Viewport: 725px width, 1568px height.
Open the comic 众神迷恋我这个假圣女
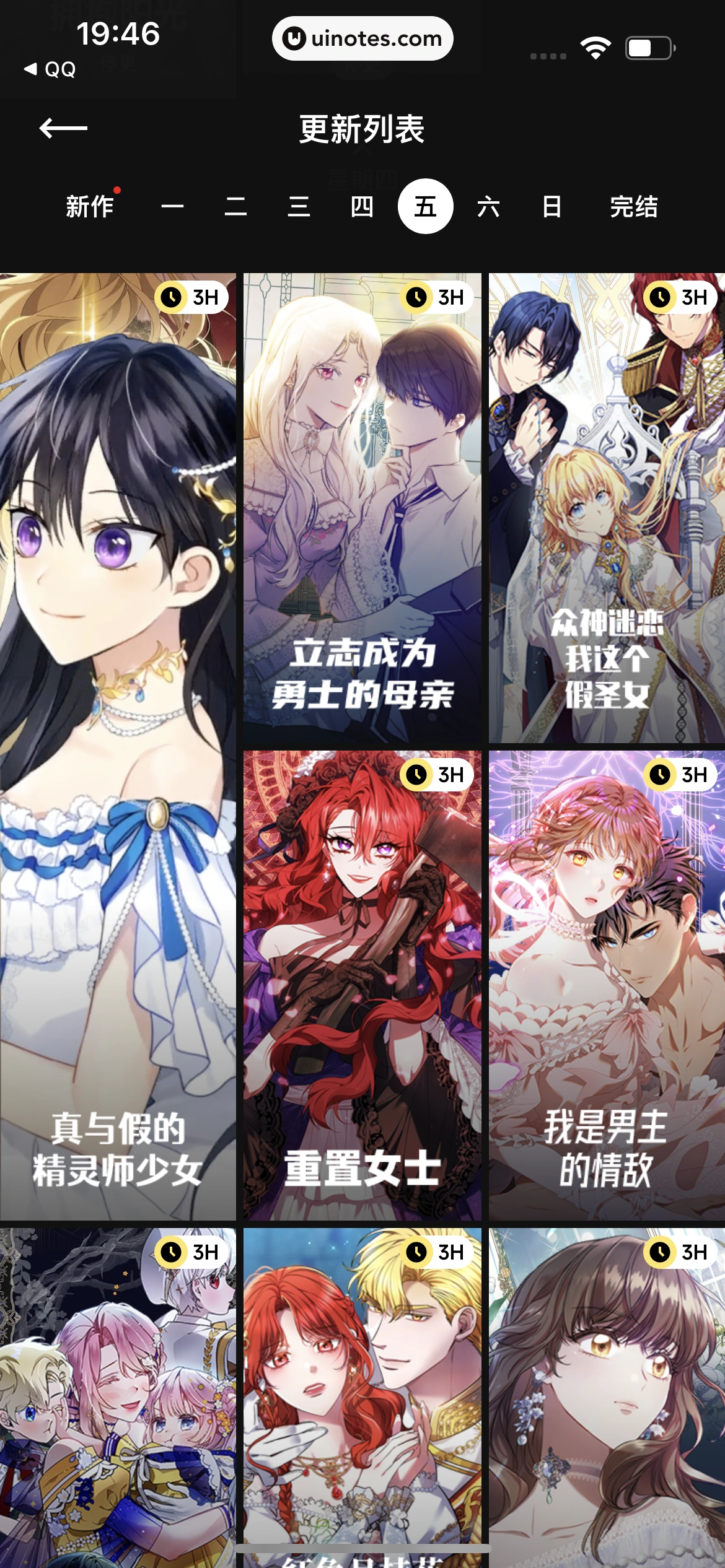[x=607, y=508]
